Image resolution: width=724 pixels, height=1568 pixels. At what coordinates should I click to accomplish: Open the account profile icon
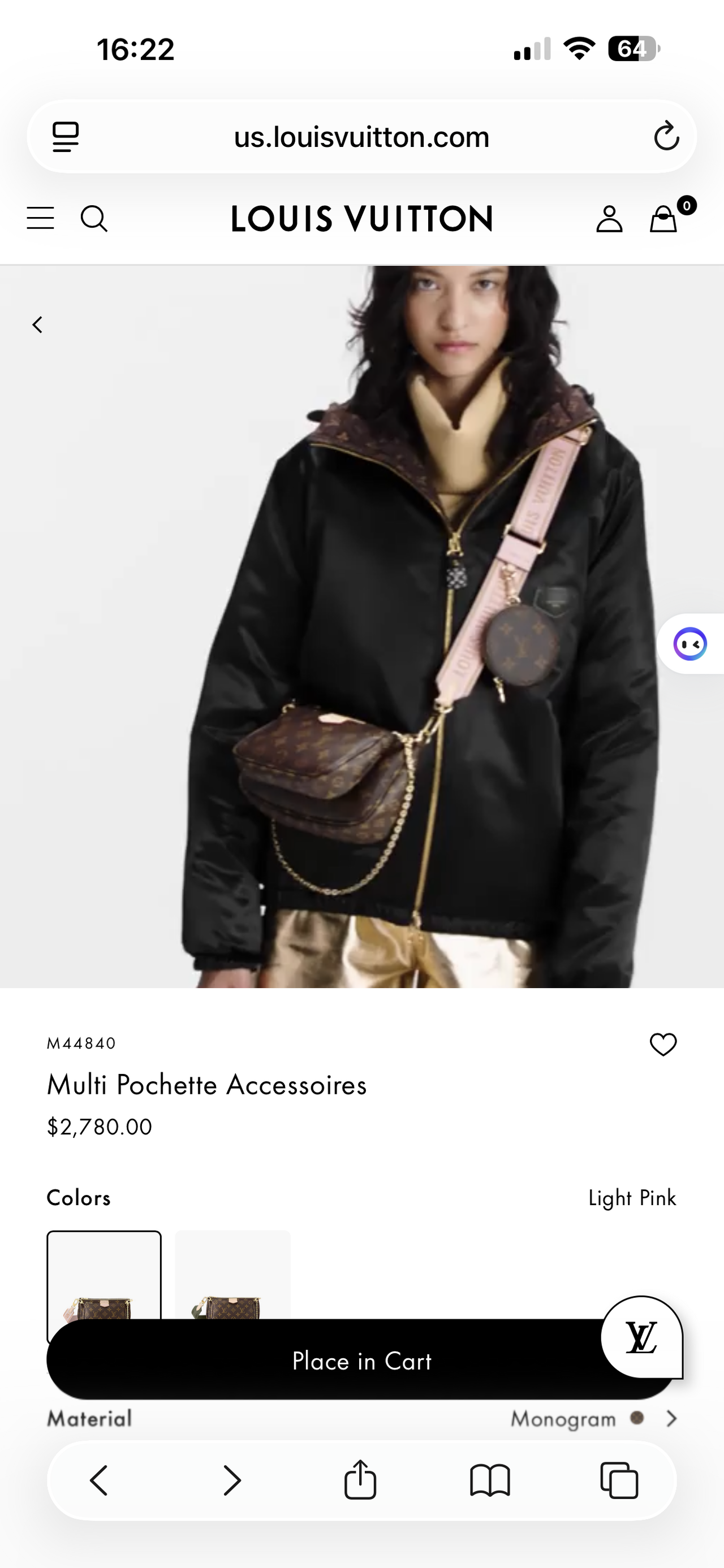pyautogui.click(x=609, y=219)
